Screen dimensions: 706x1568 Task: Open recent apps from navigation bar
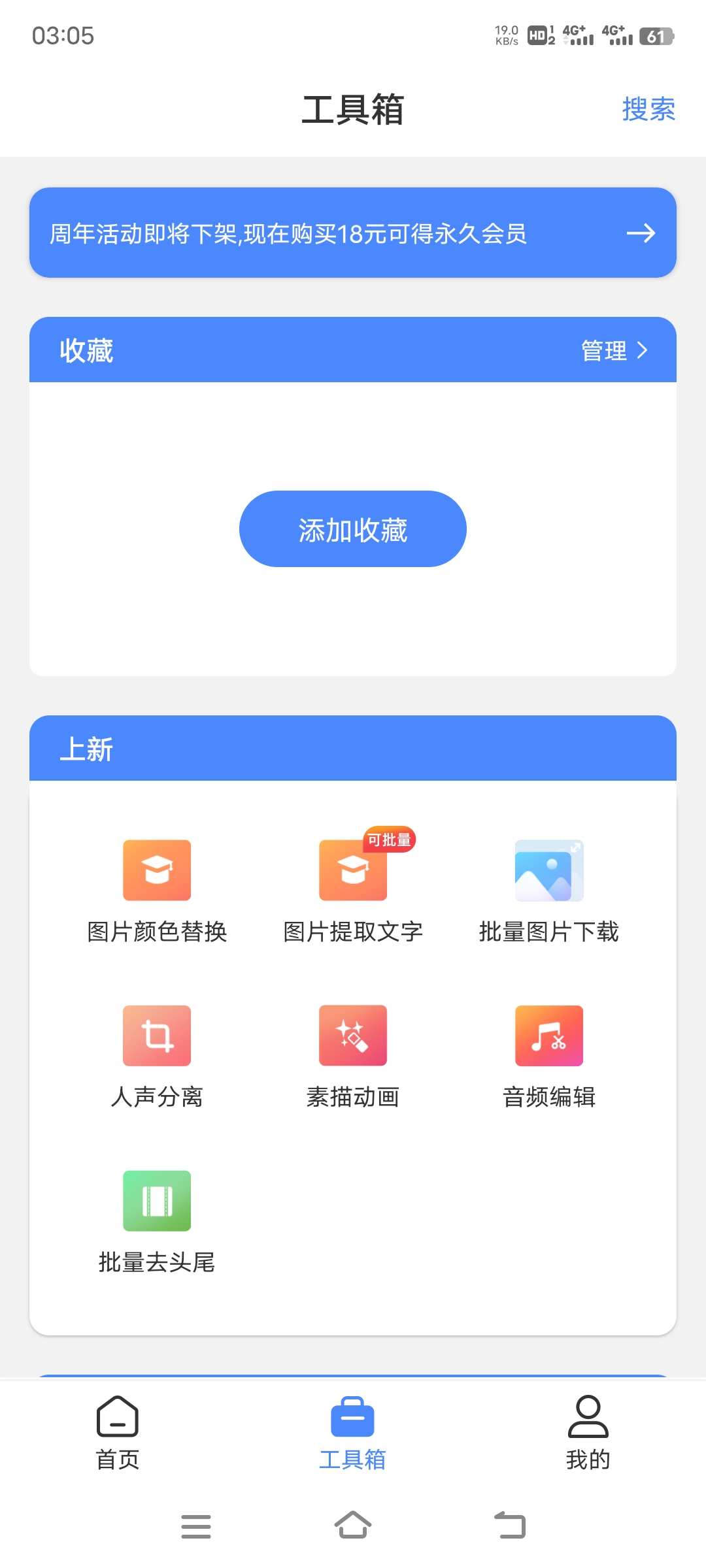[196, 1526]
